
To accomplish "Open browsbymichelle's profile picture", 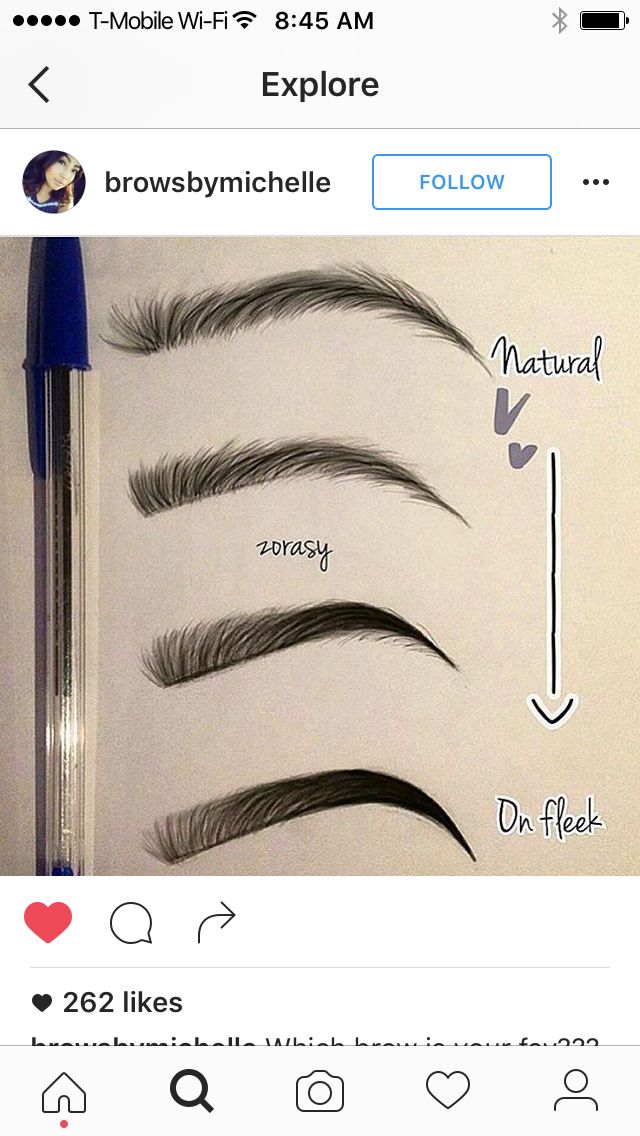I will click(54, 182).
